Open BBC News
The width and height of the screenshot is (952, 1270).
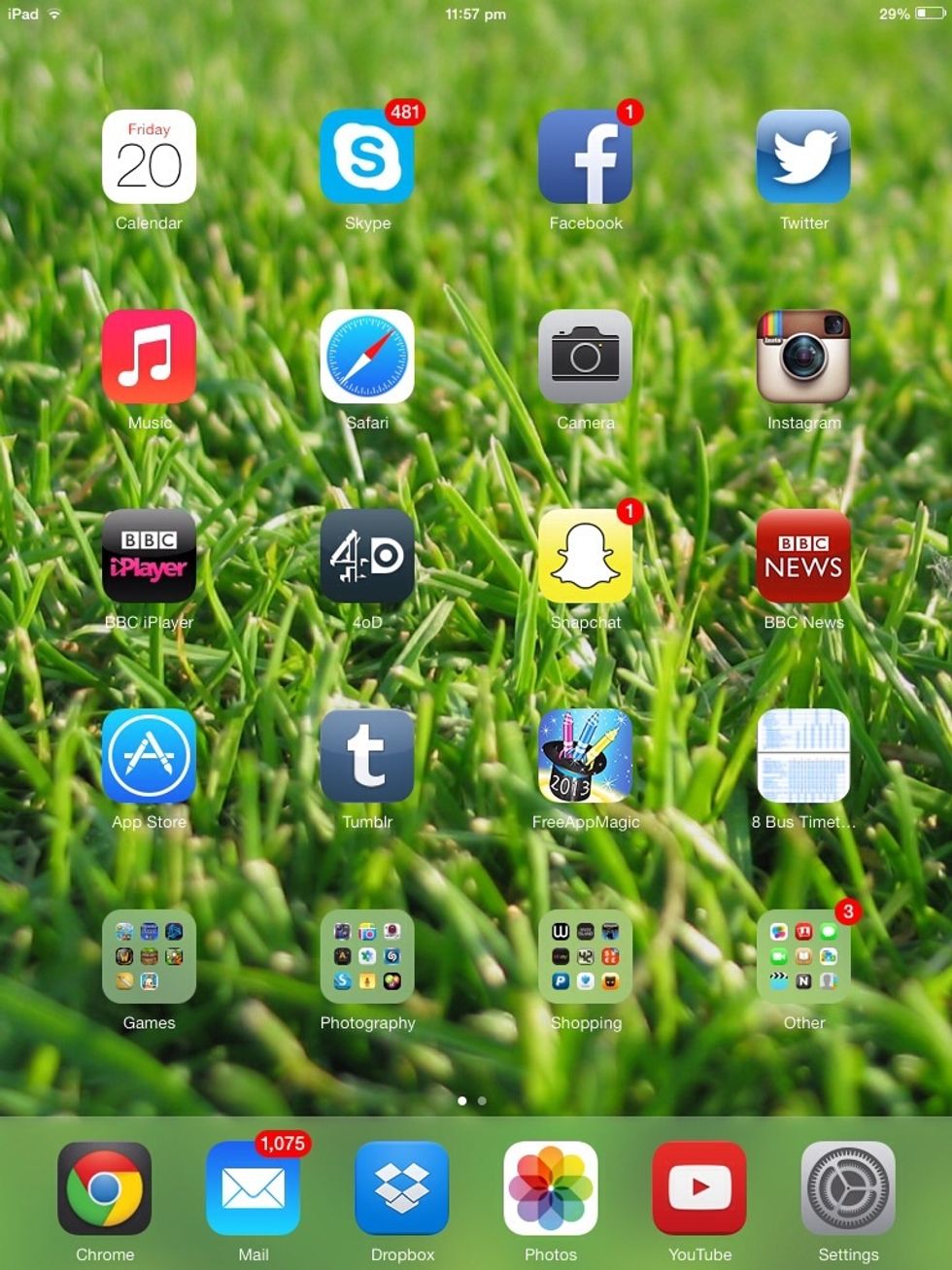pos(804,555)
